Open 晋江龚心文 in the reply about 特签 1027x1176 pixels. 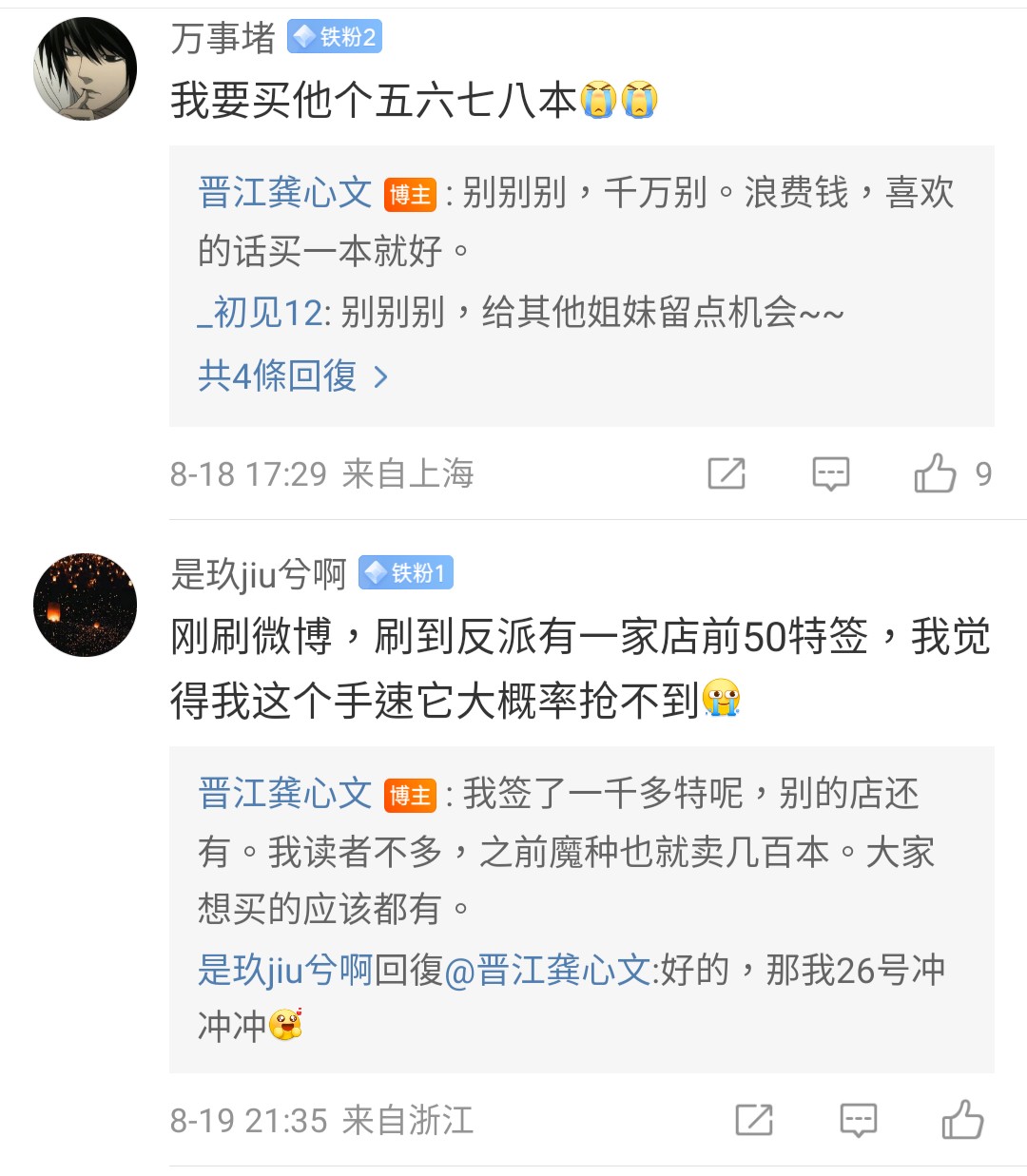point(284,794)
